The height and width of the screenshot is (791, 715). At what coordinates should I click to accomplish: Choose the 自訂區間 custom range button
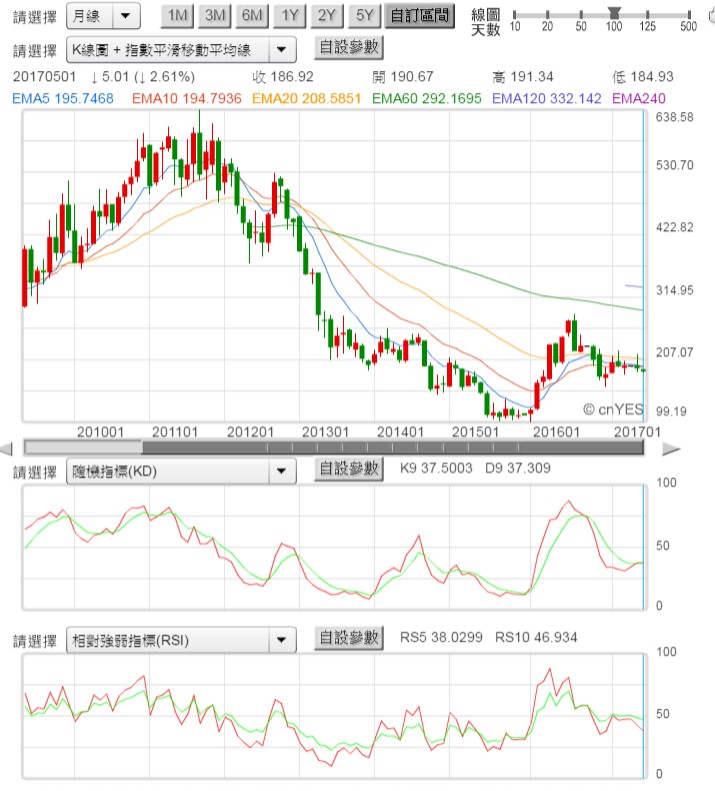click(419, 16)
